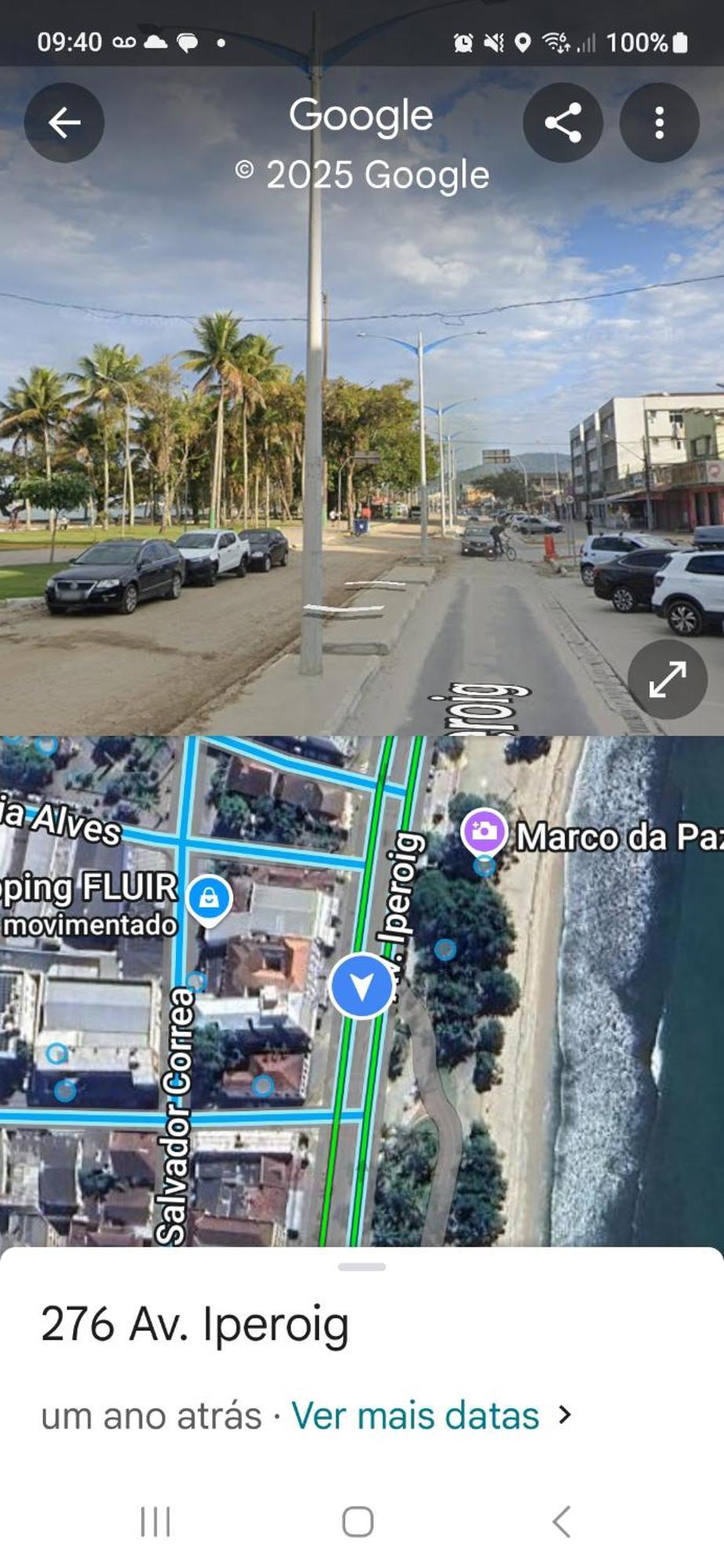Image resolution: width=724 pixels, height=1568 pixels.
Task: Go back from Street View
Action: click(x=64, y=123)
